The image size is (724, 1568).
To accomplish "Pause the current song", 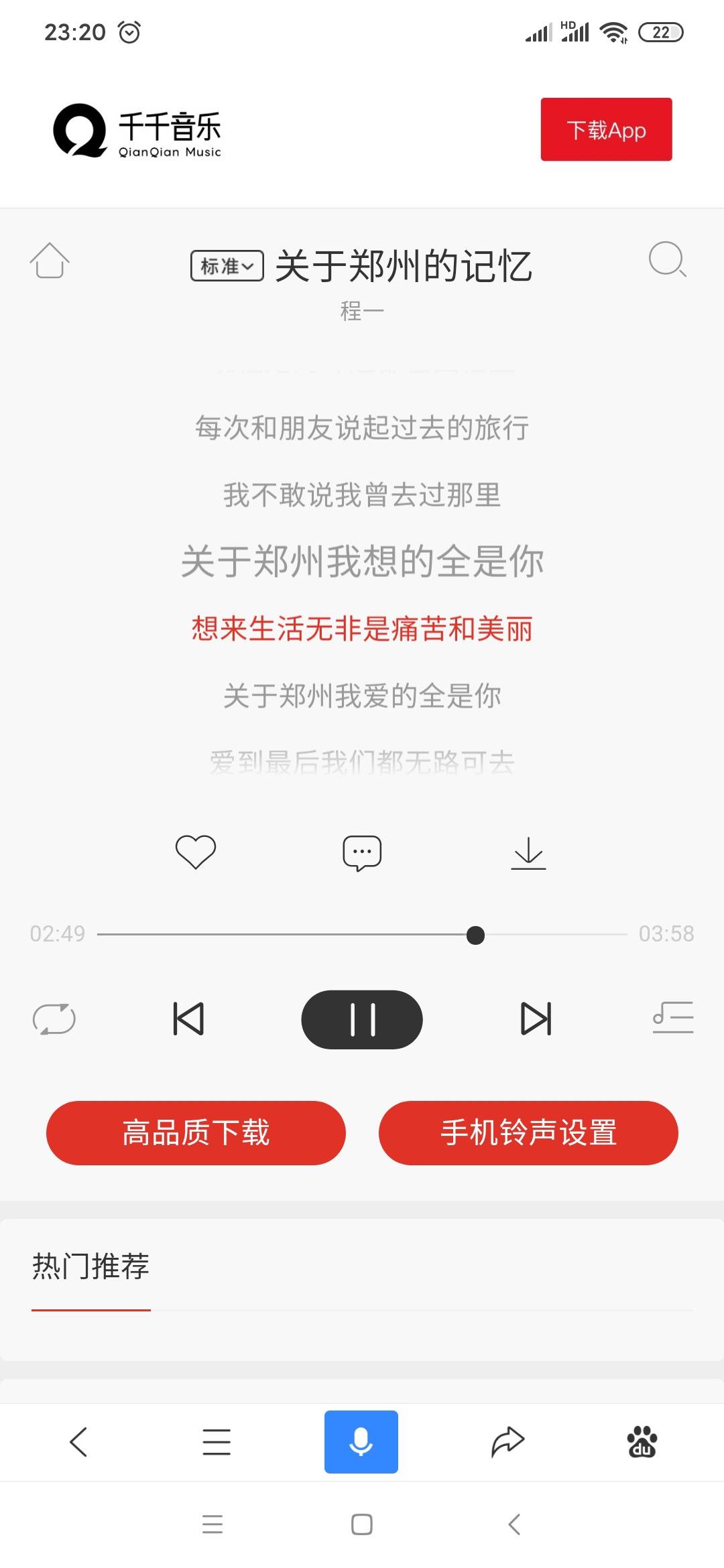I will pos(362,1019).
